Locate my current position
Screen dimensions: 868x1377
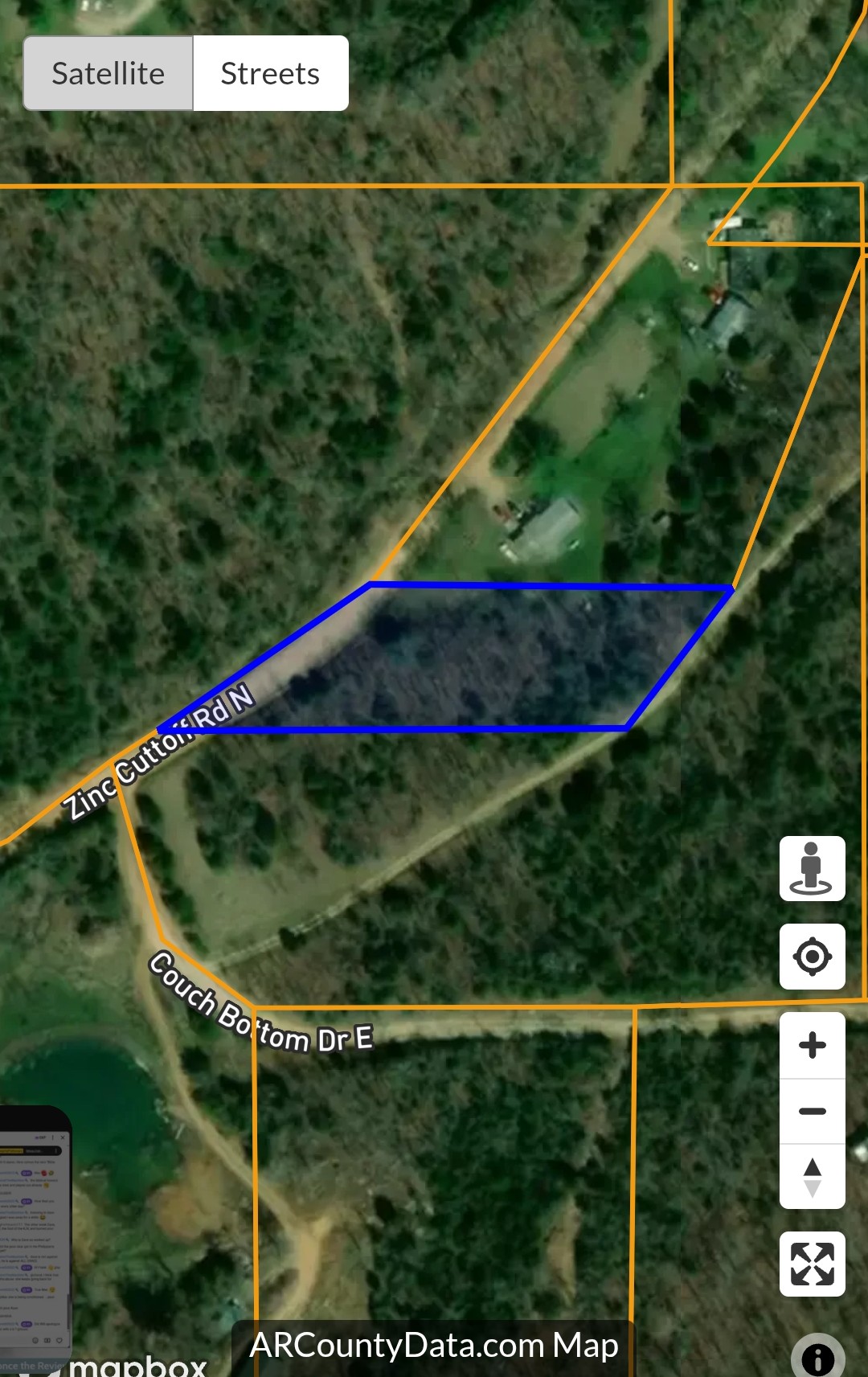click(x=812, y=957)
